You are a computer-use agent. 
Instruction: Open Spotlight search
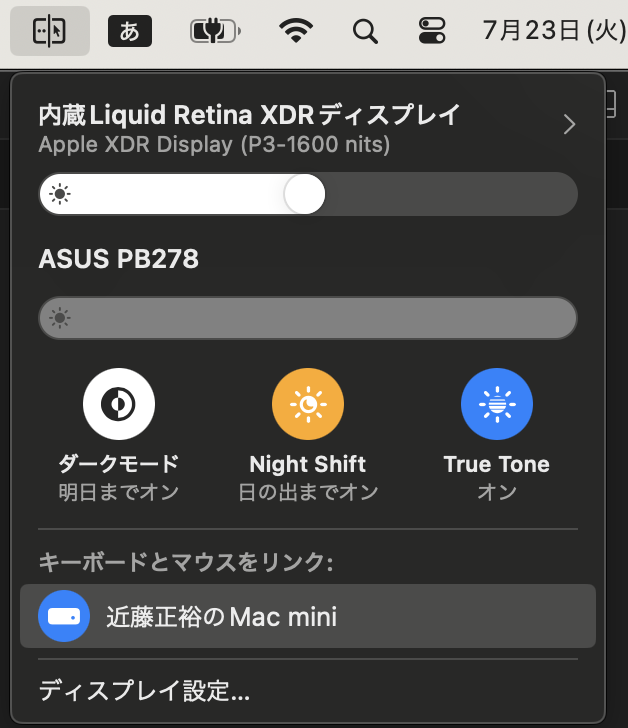tap(365, 31)
